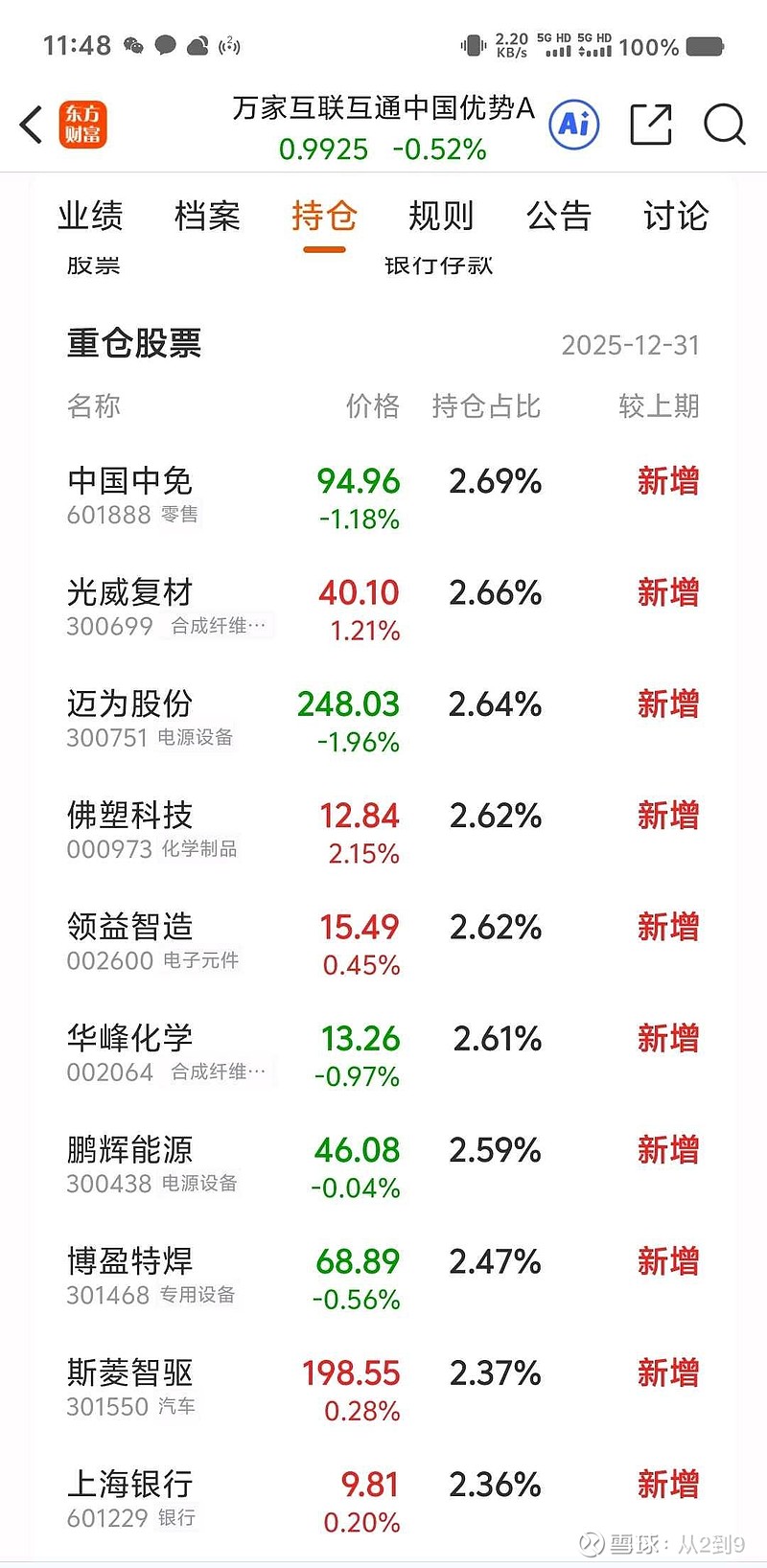The image size is (767, 1568).
Task: Open the 中国中免 stock entry
Action: click(x=128, y=481)
